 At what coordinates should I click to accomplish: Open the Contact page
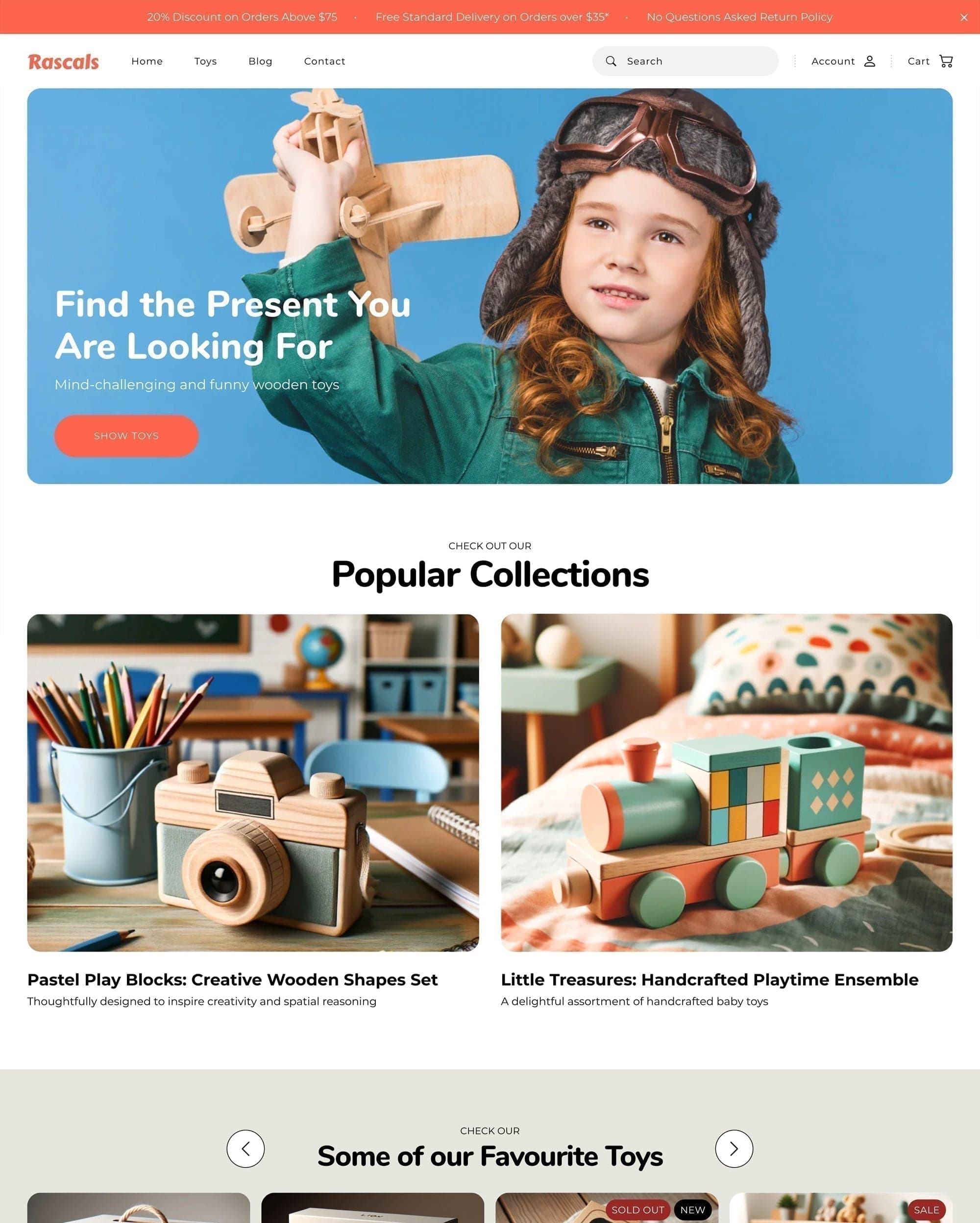coord(324,61)
